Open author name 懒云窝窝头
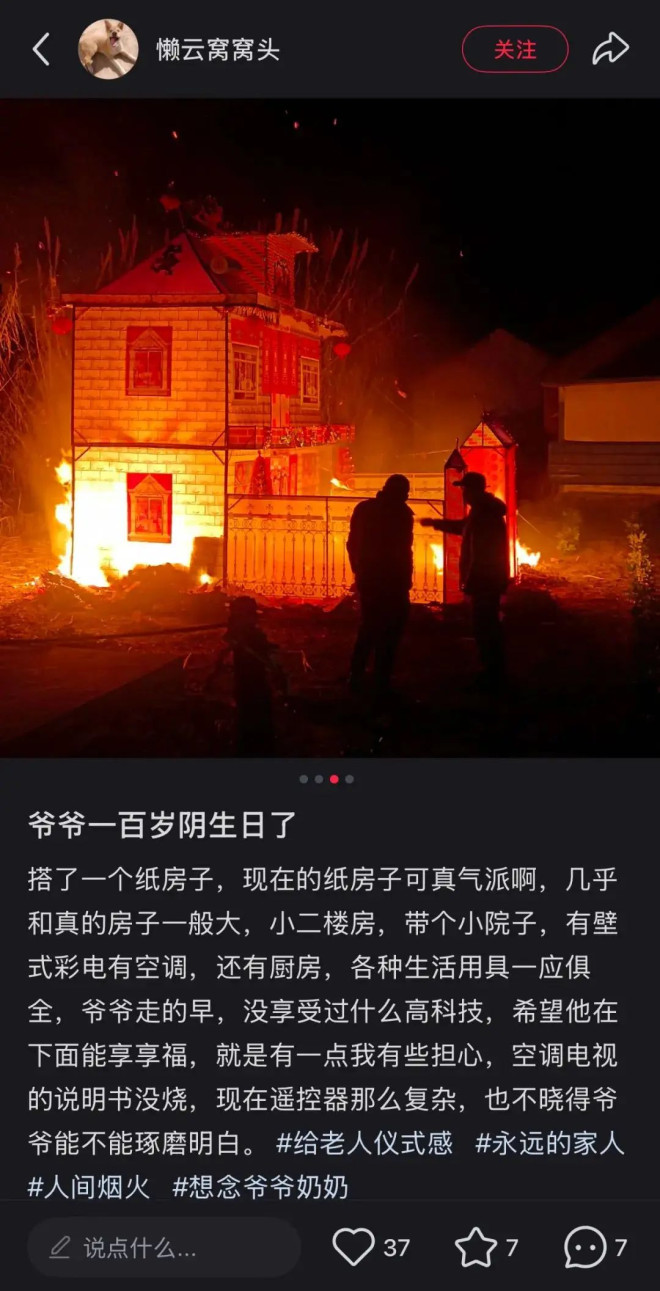The width and height of the screenshot is (660, 1291). tap(218, 50)
